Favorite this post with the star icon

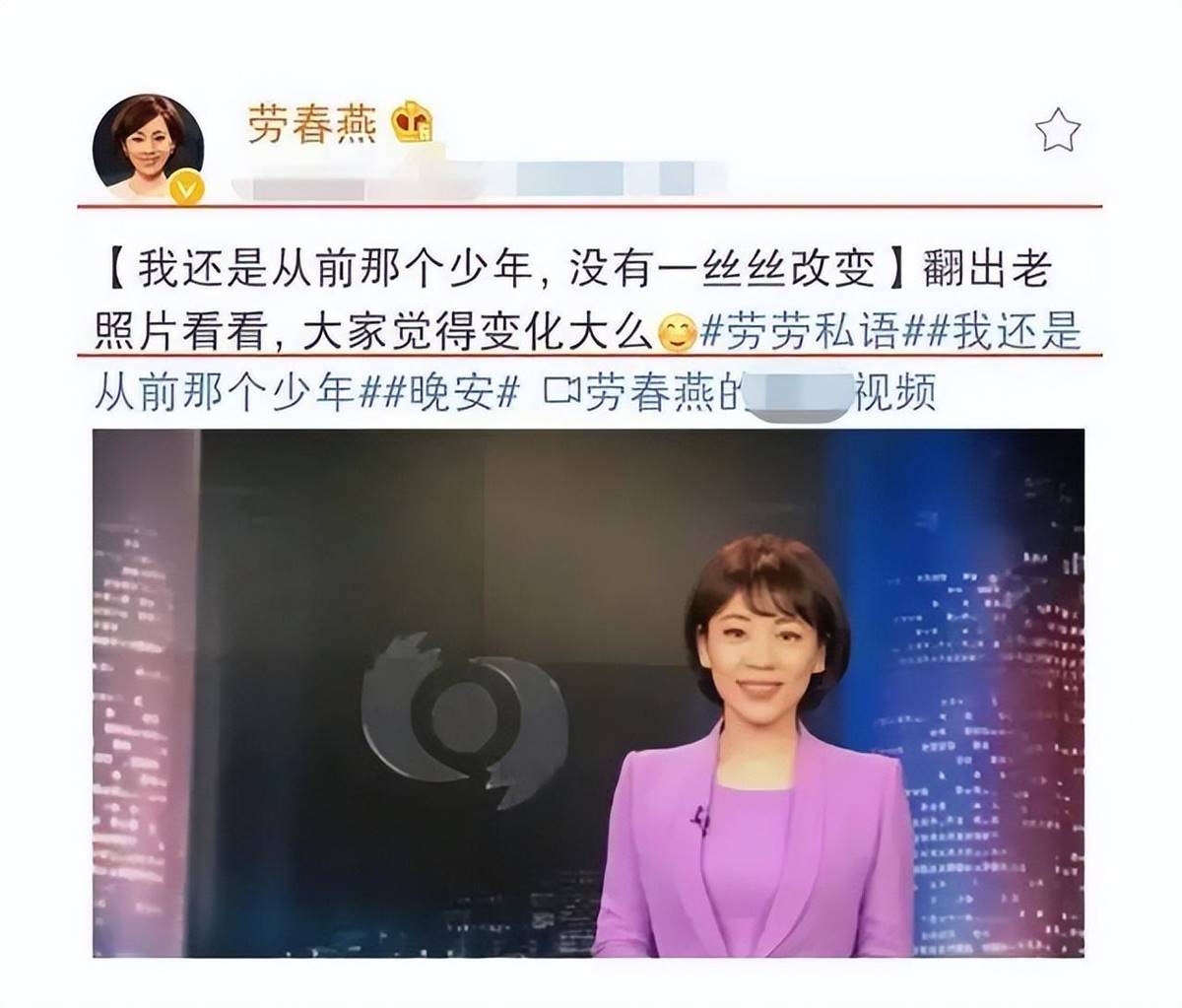(1058, 130)
